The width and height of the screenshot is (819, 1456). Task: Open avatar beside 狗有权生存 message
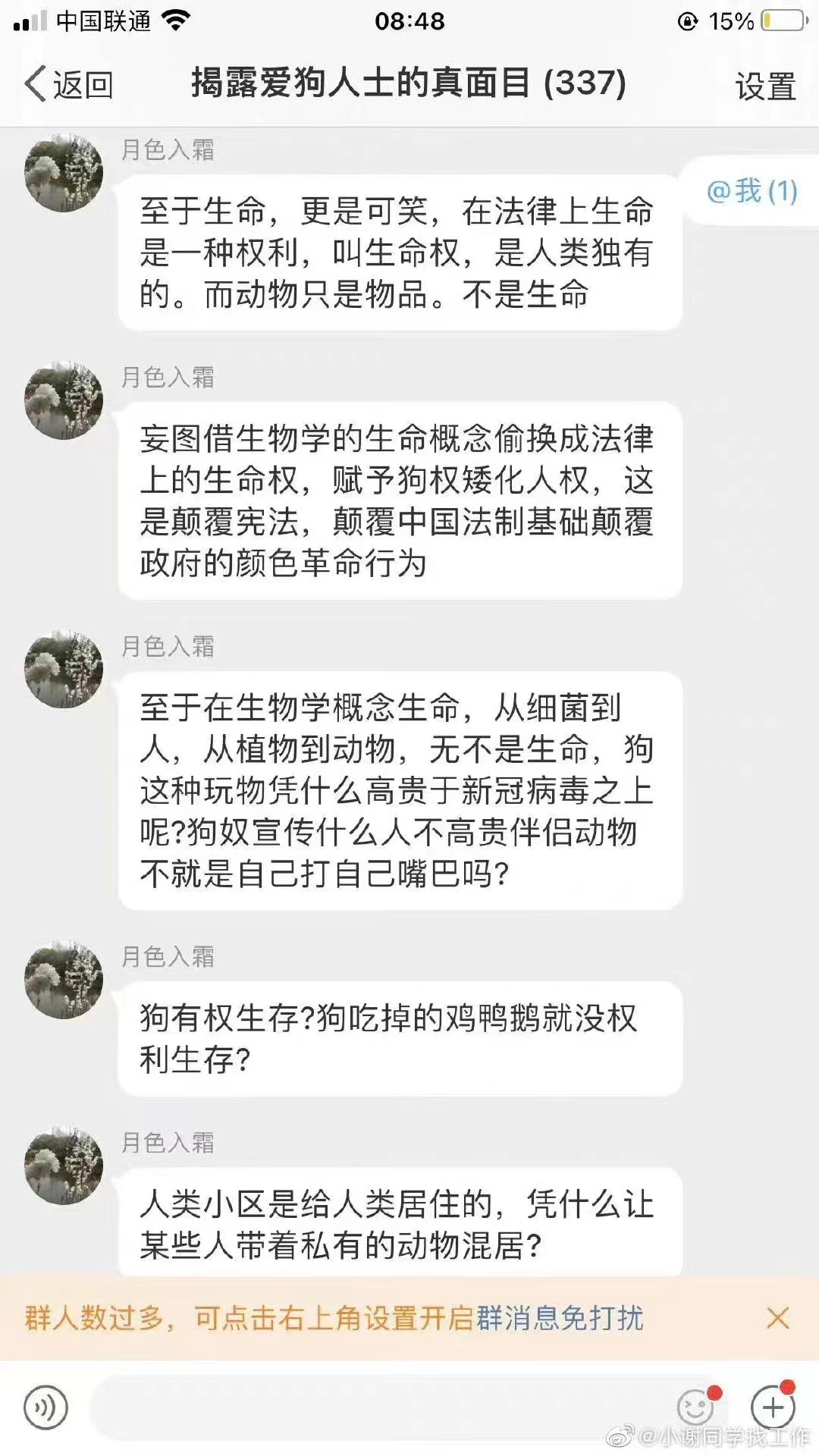pyautogui.click(x=64, y=980)
